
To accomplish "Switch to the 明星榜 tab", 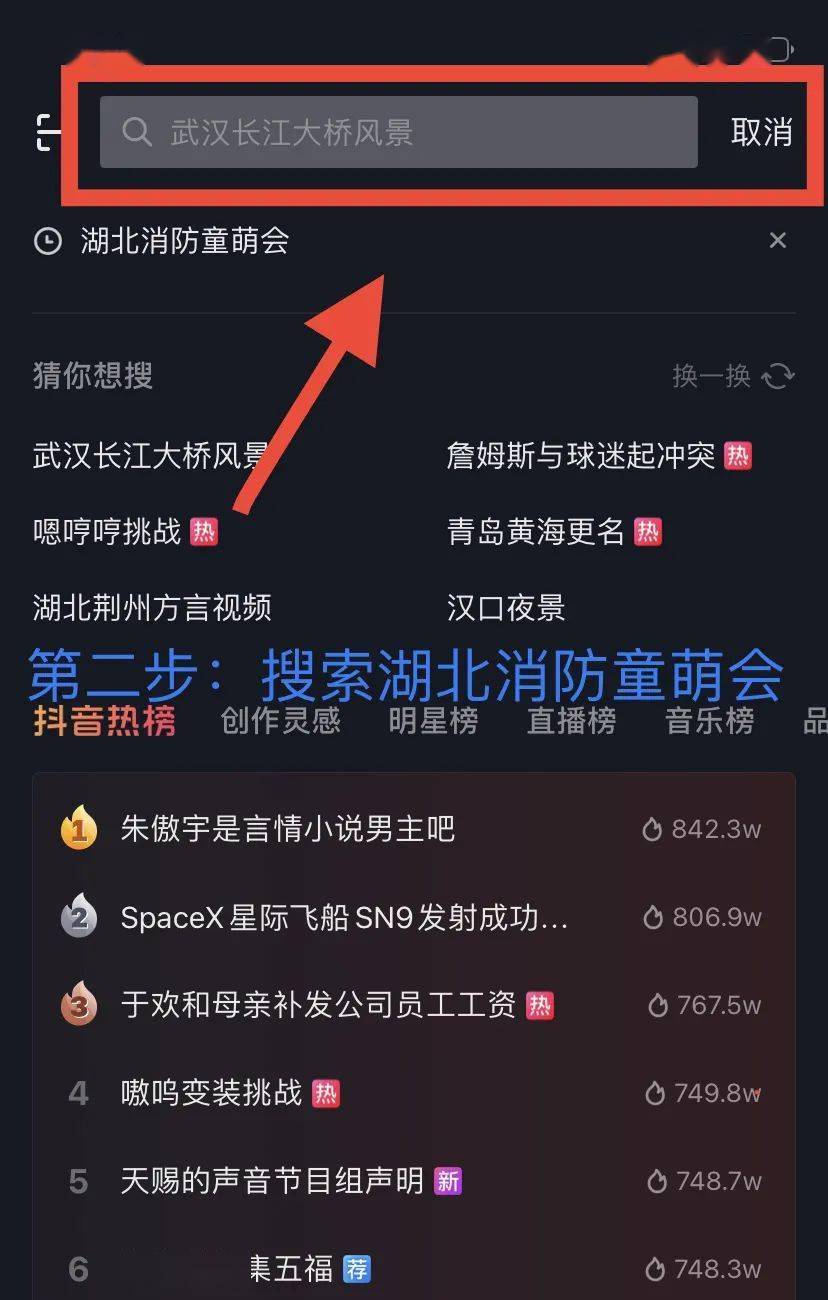I will [x=433, y=721].
